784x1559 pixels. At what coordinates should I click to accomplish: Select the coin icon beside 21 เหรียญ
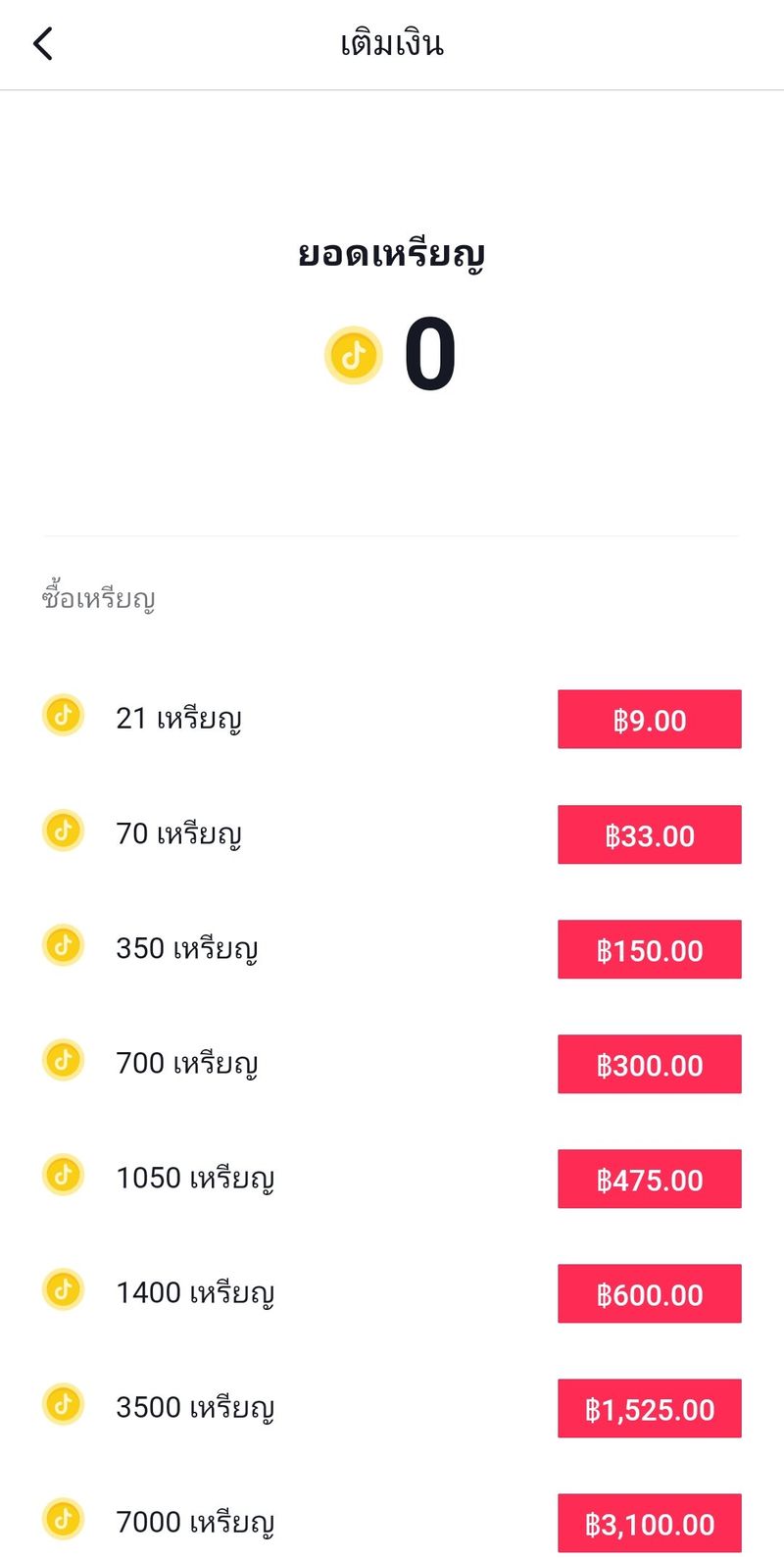pos(62,719)
